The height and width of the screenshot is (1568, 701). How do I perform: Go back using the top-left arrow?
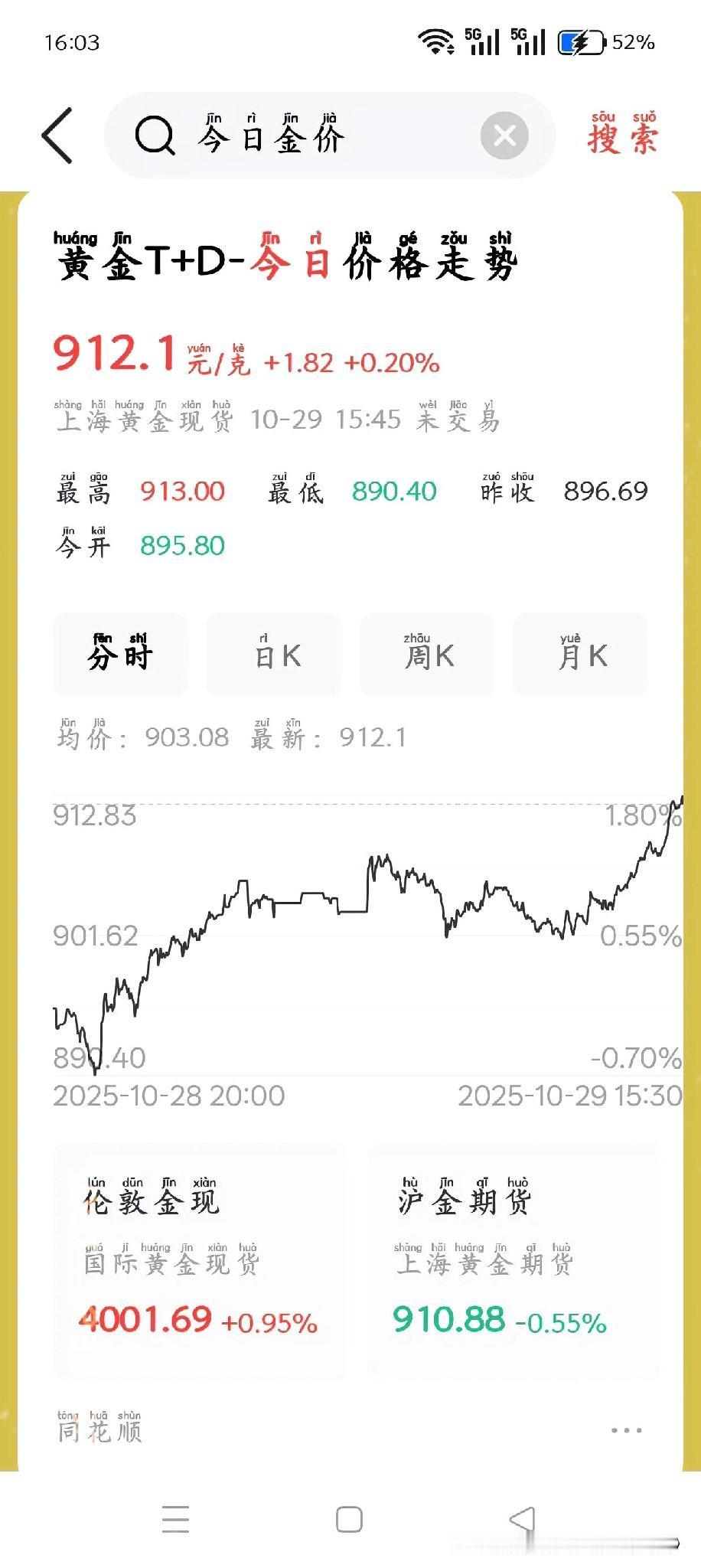click(57, 136)
